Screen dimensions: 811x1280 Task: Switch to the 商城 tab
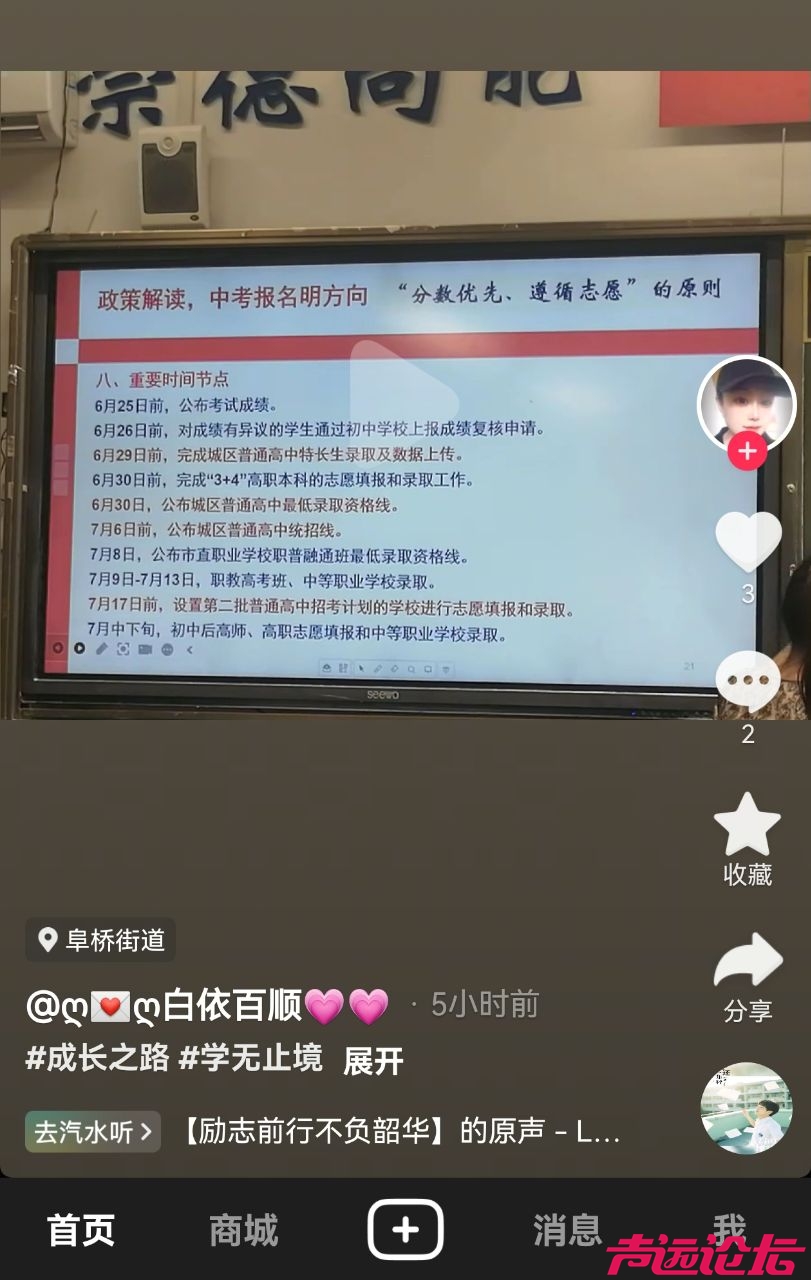point(243,1230)
